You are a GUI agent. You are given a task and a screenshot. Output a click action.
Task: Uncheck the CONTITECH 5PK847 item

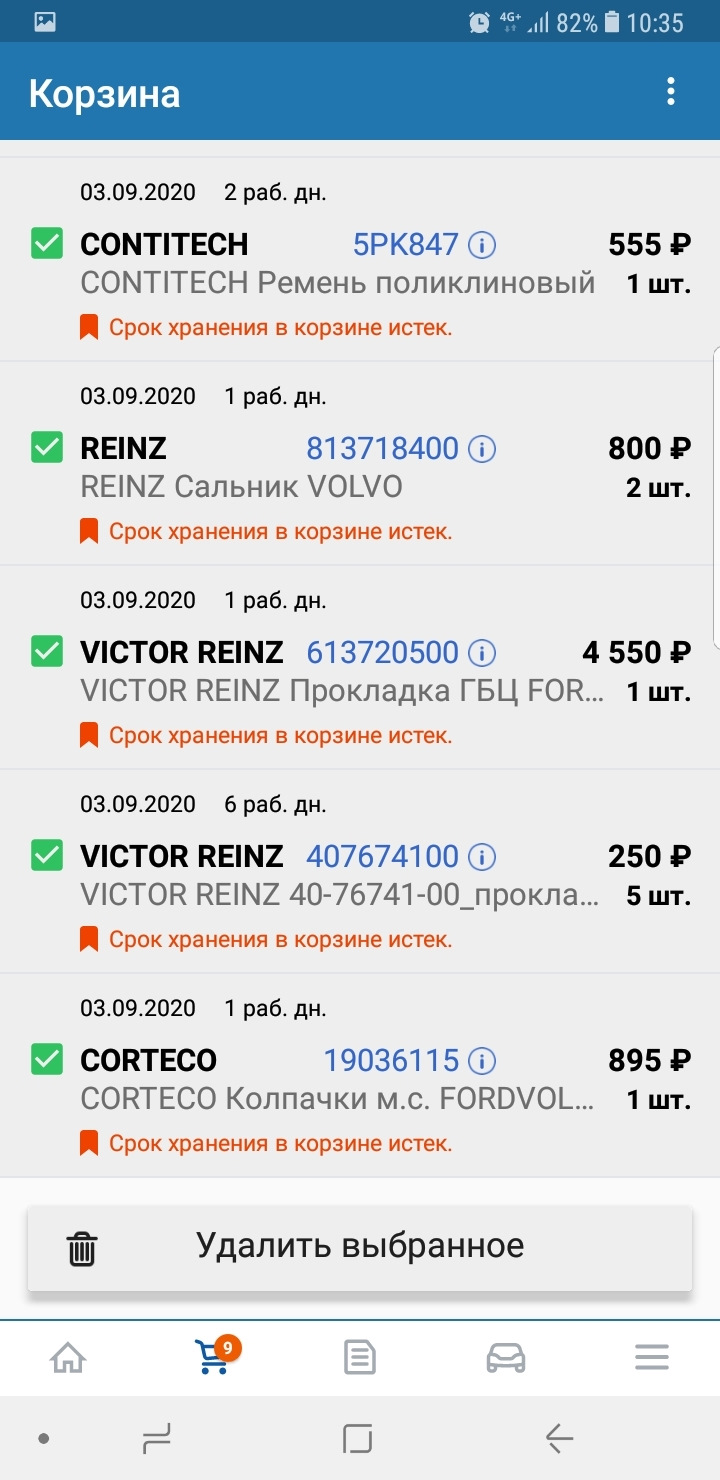pyautogui.click(x=46, y=243)
